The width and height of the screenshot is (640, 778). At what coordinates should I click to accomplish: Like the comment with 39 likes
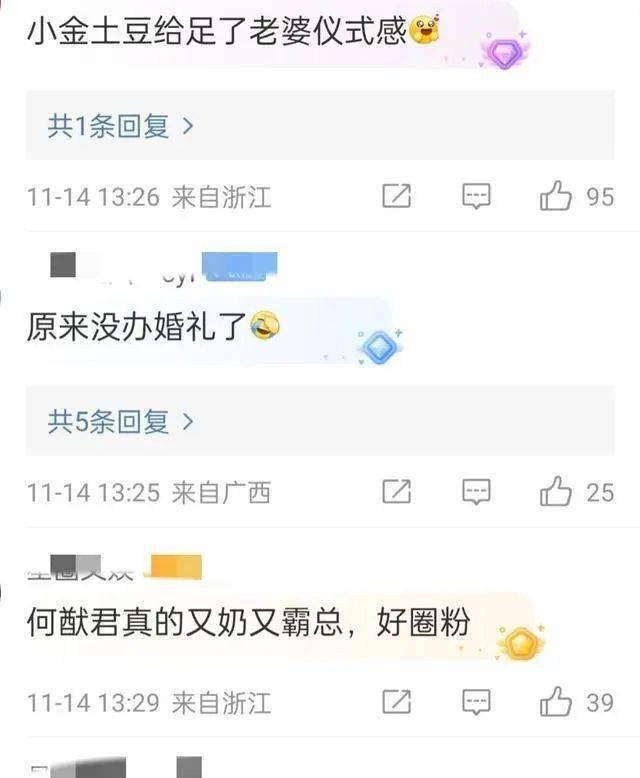pos(556,702)
